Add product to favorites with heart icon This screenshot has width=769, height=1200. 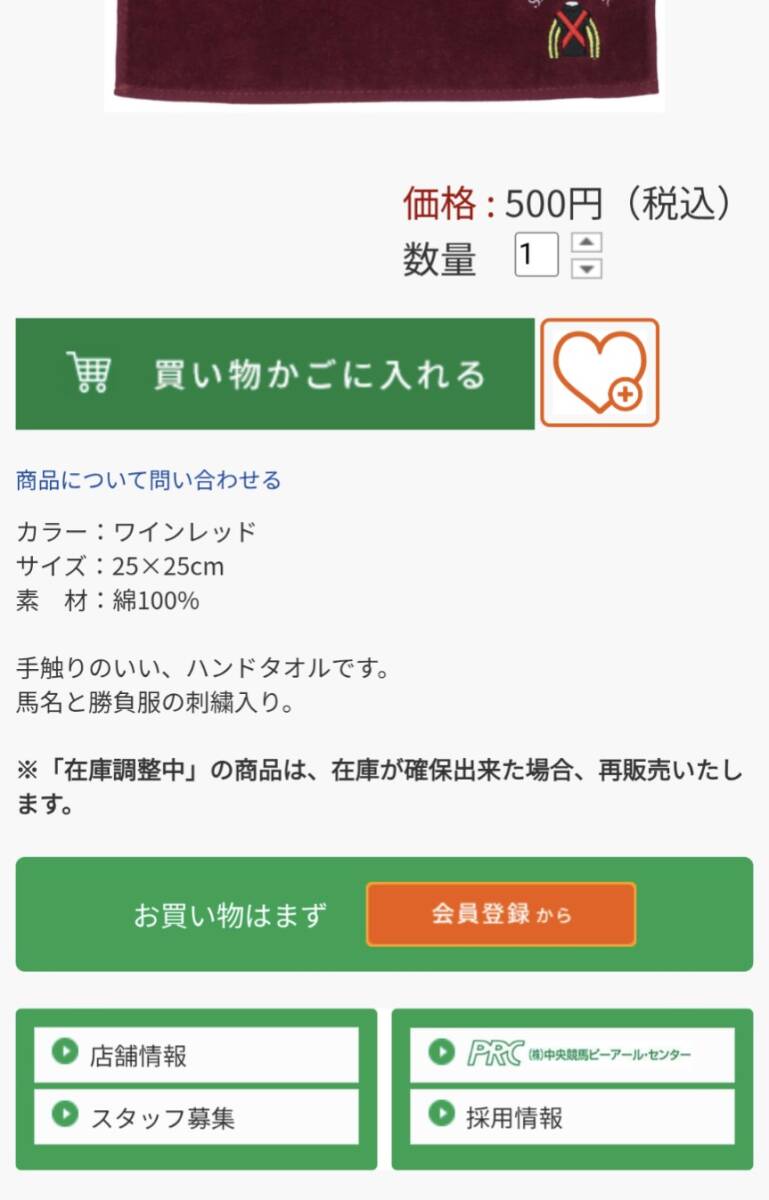tap(600, 373)
